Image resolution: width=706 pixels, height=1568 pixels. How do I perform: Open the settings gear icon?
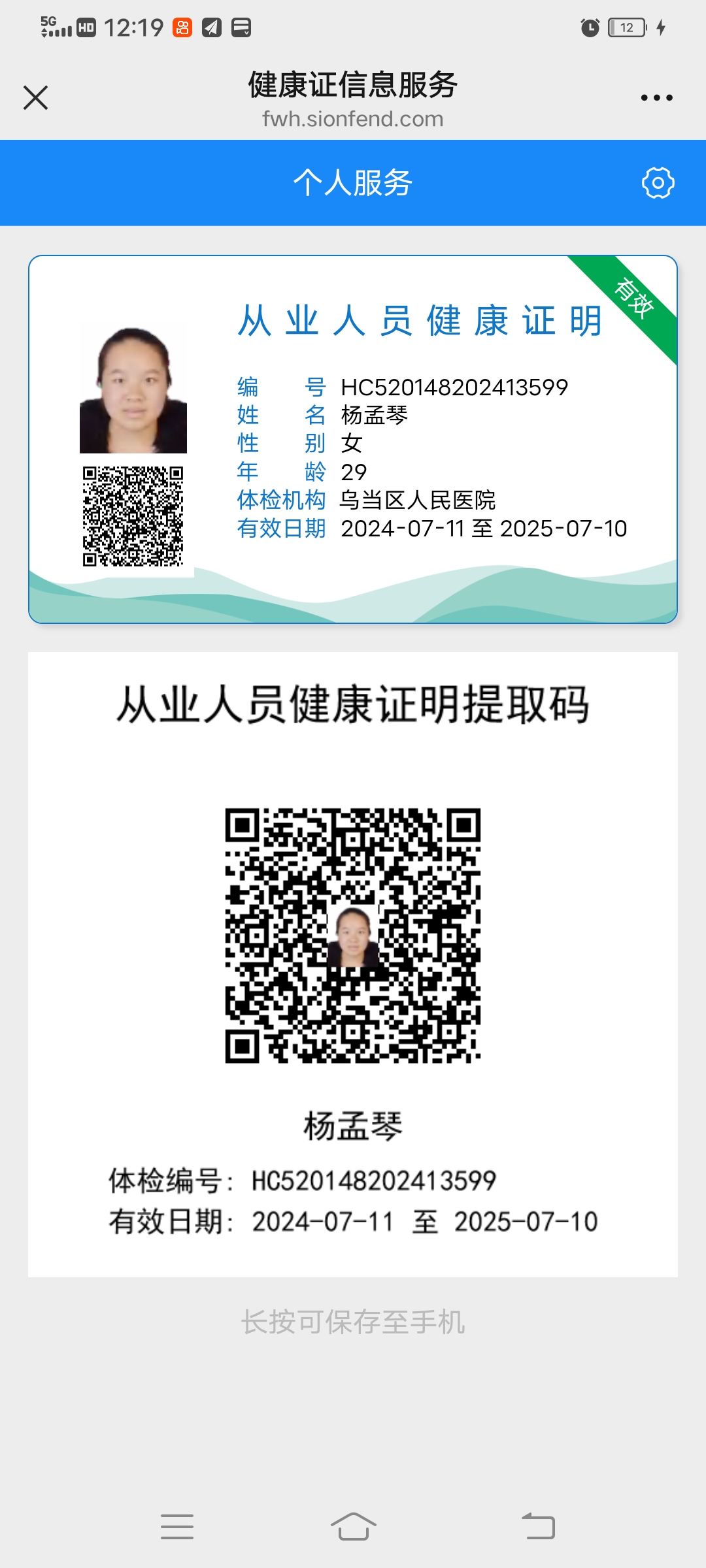pos(658,183)
